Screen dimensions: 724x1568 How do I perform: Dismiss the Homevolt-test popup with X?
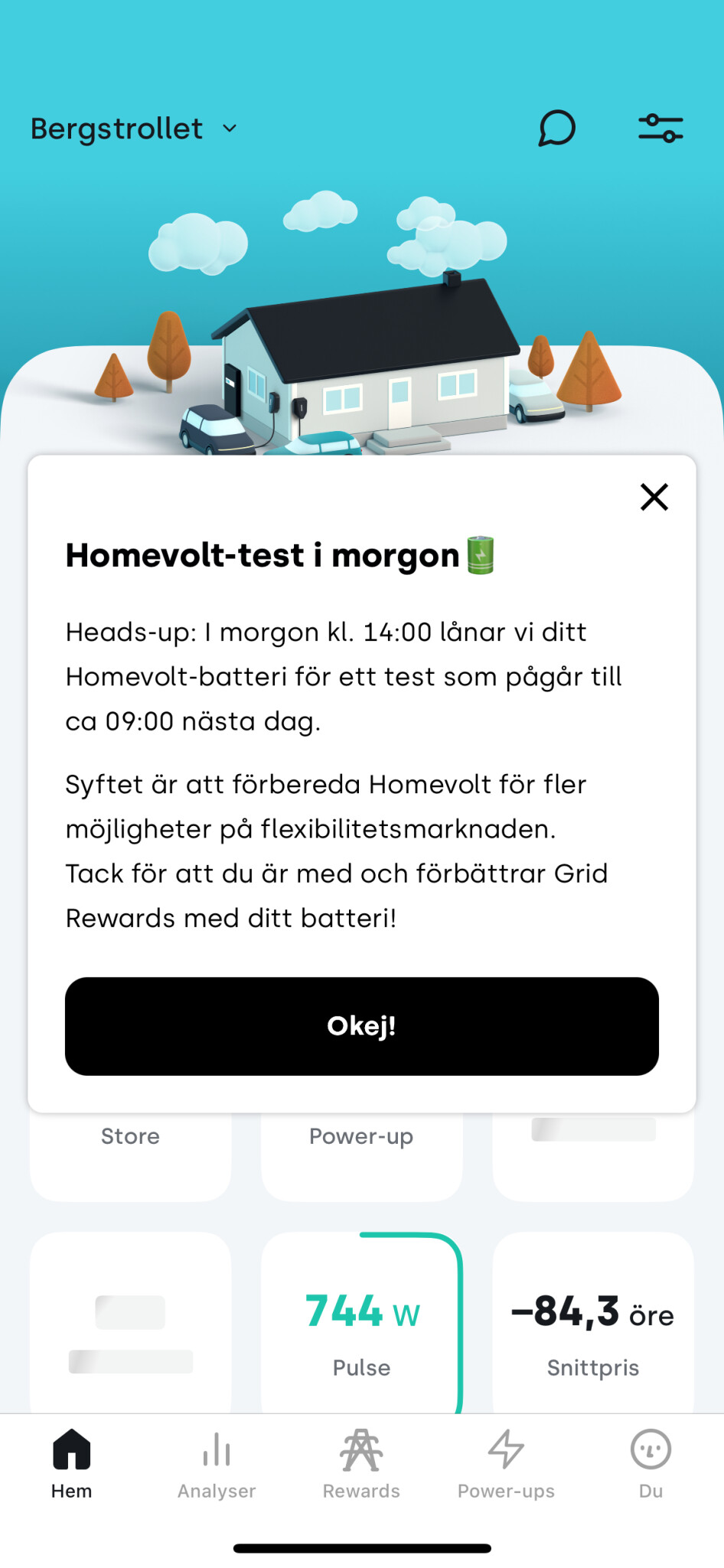[654, 497]
